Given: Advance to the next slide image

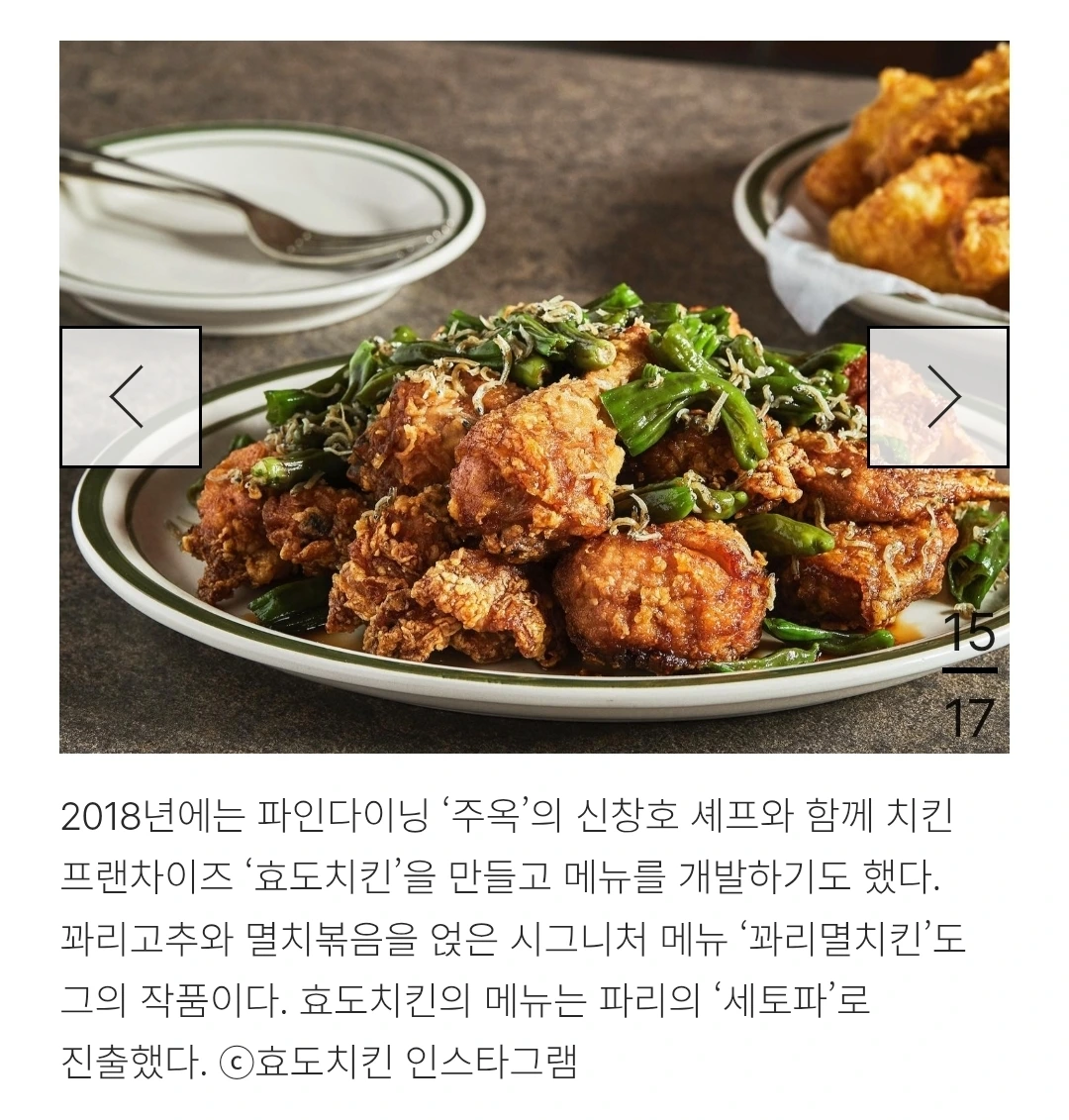Looking at the screenshot, I should coord(937,397).
